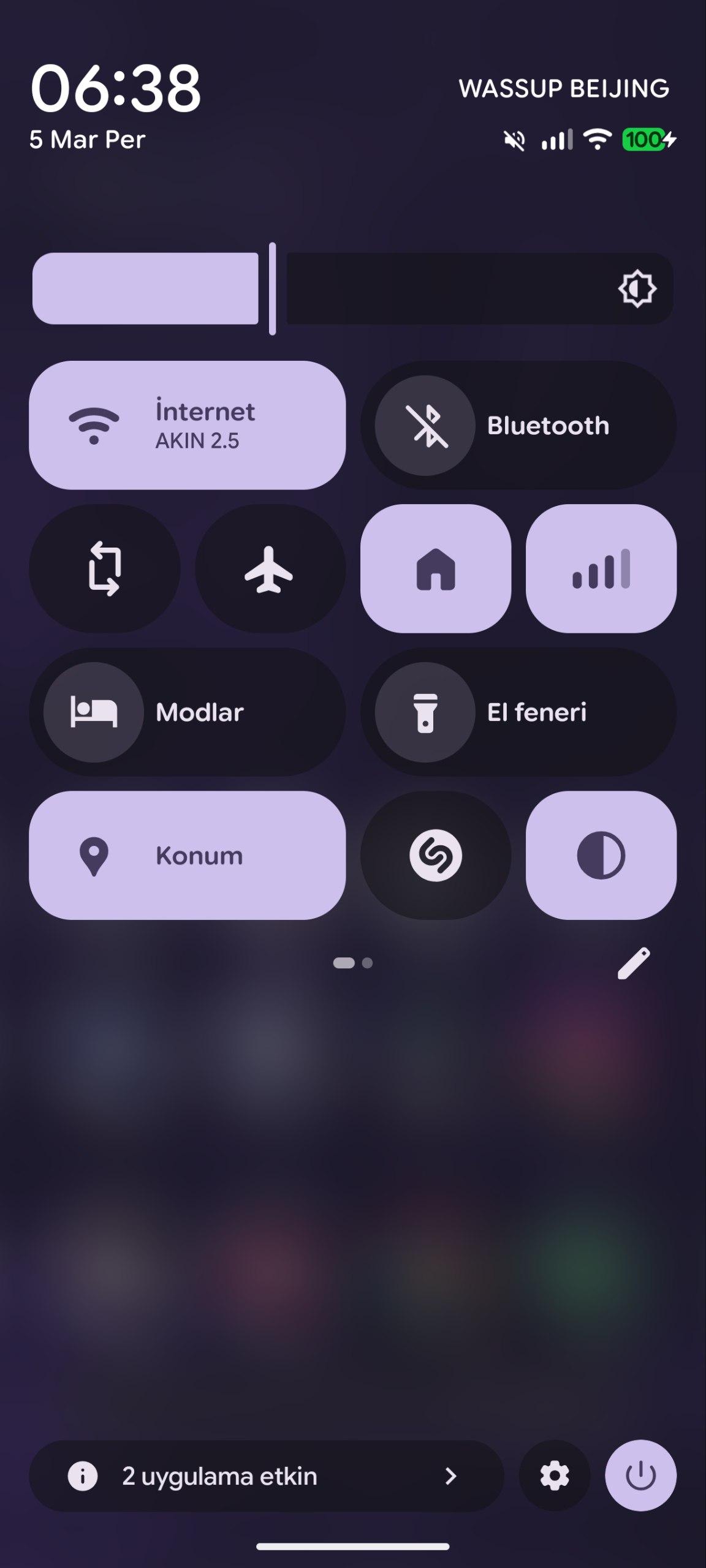Toggle the auto-rotate tile
706x1568 pixels.
tap(105, 568)
